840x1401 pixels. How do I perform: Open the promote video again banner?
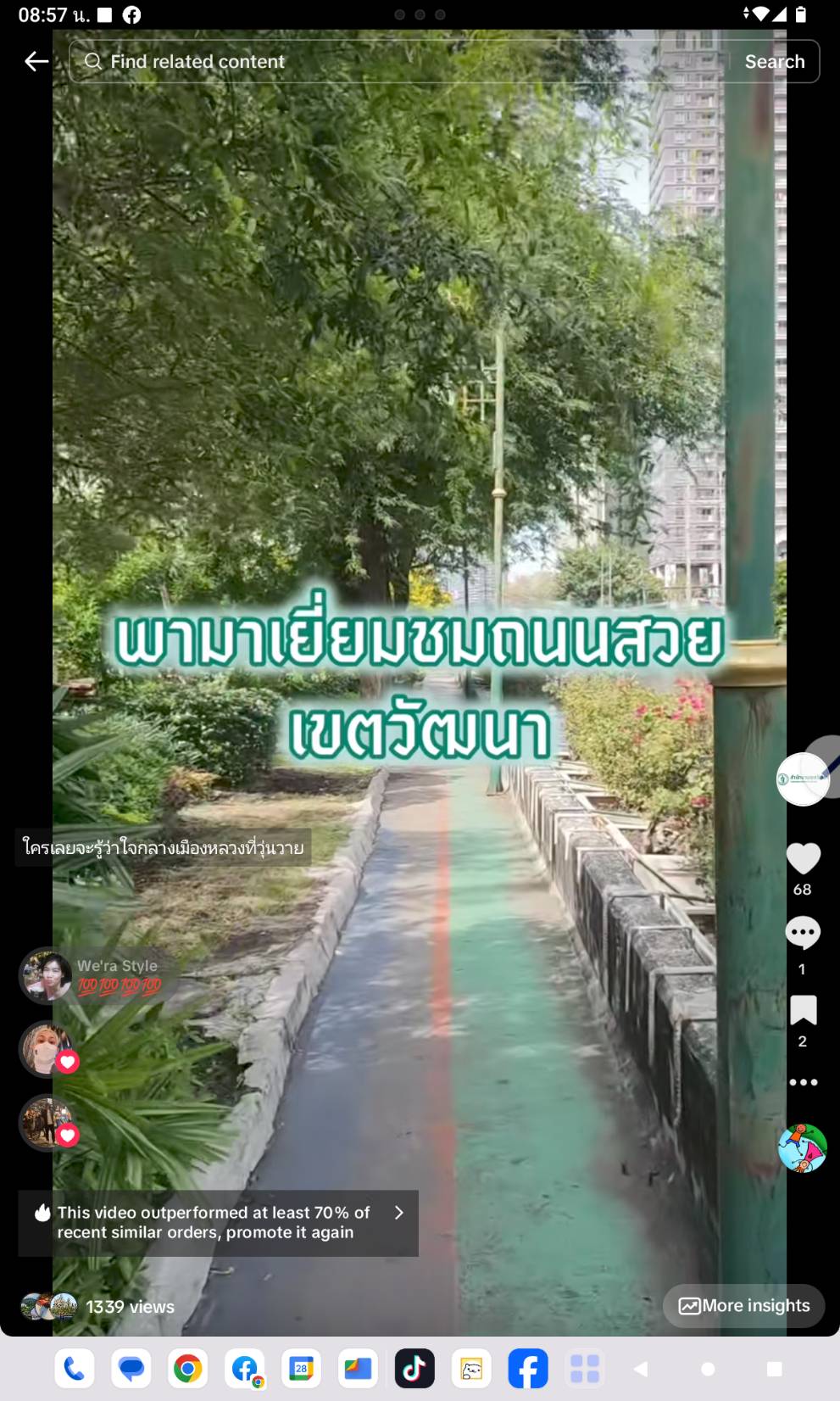218,1222
